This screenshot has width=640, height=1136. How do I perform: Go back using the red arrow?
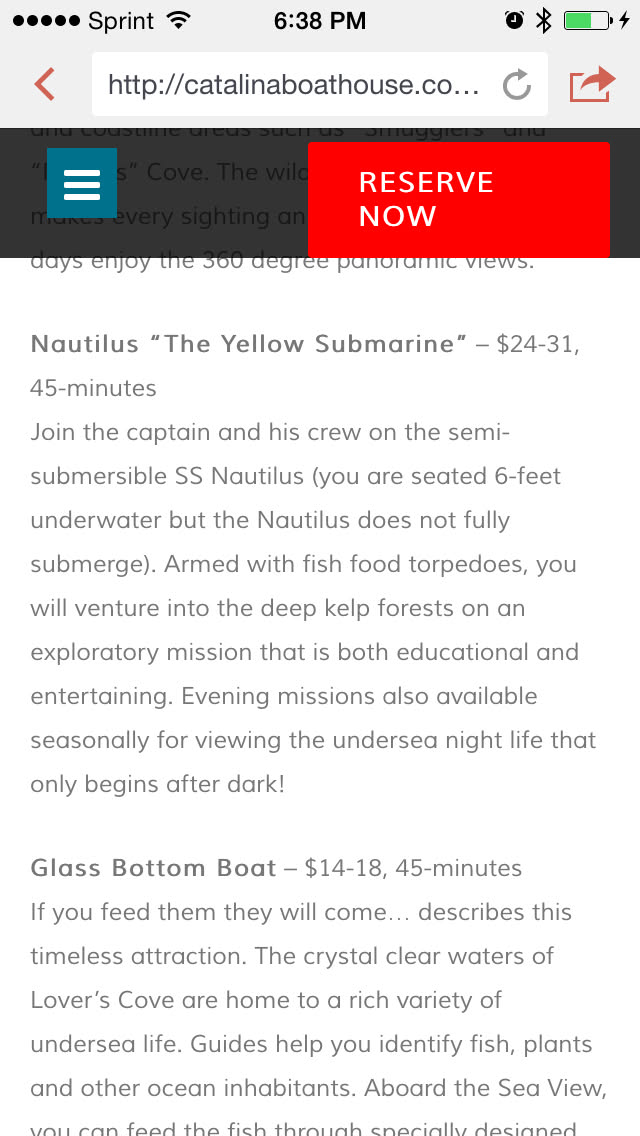pyautogui.click(x=44, y=85)
